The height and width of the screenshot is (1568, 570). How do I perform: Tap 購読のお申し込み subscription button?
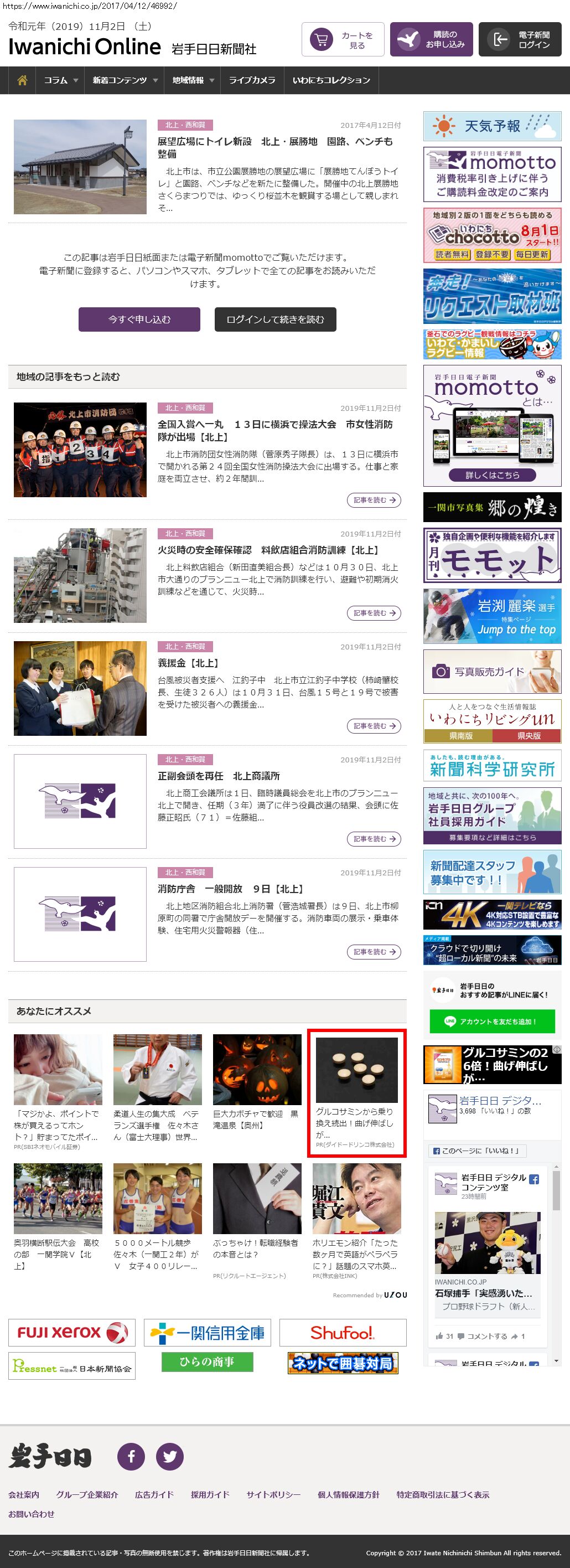[x=431, y=39]
